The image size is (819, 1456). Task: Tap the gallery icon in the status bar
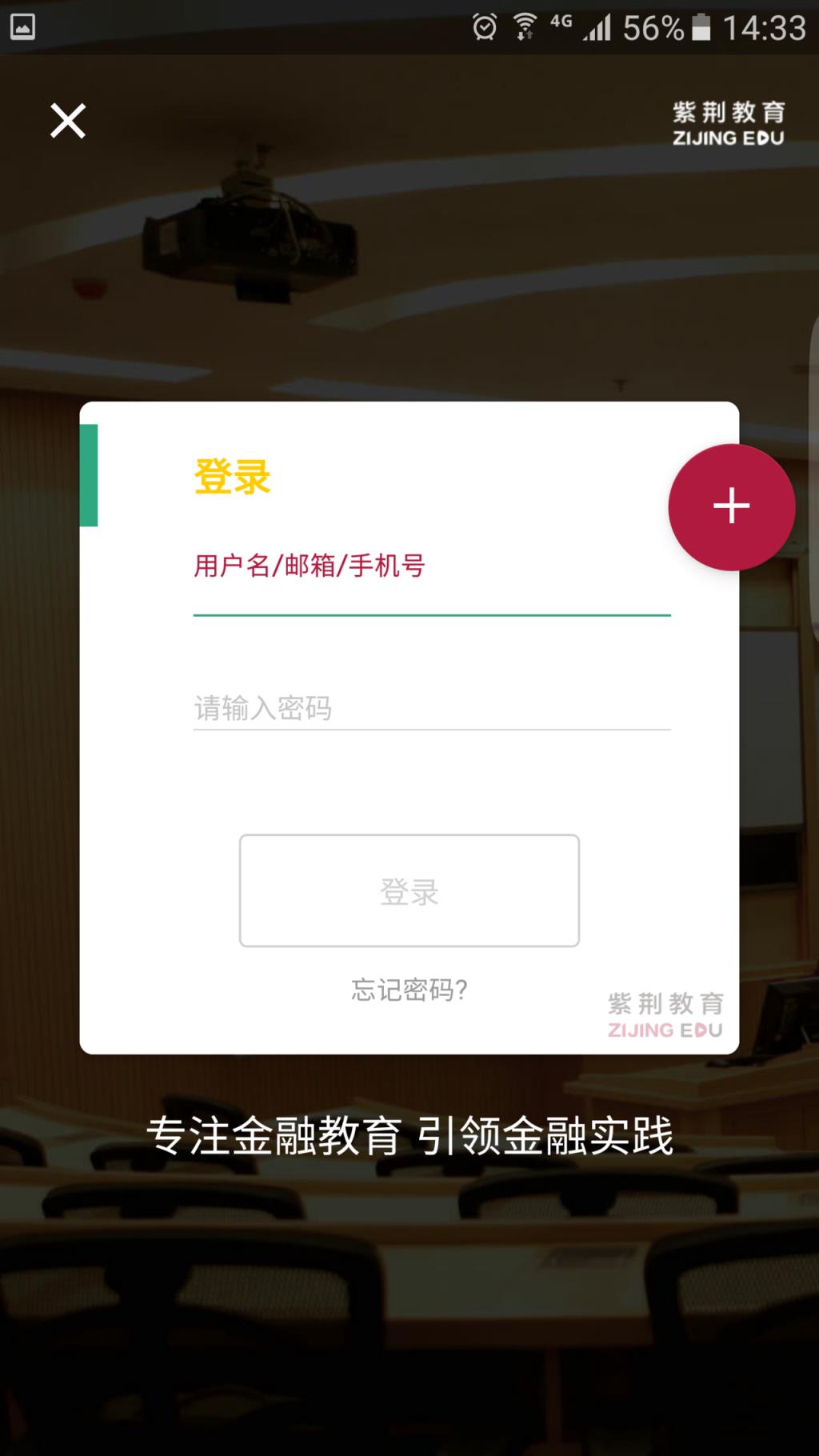[21, 26]
